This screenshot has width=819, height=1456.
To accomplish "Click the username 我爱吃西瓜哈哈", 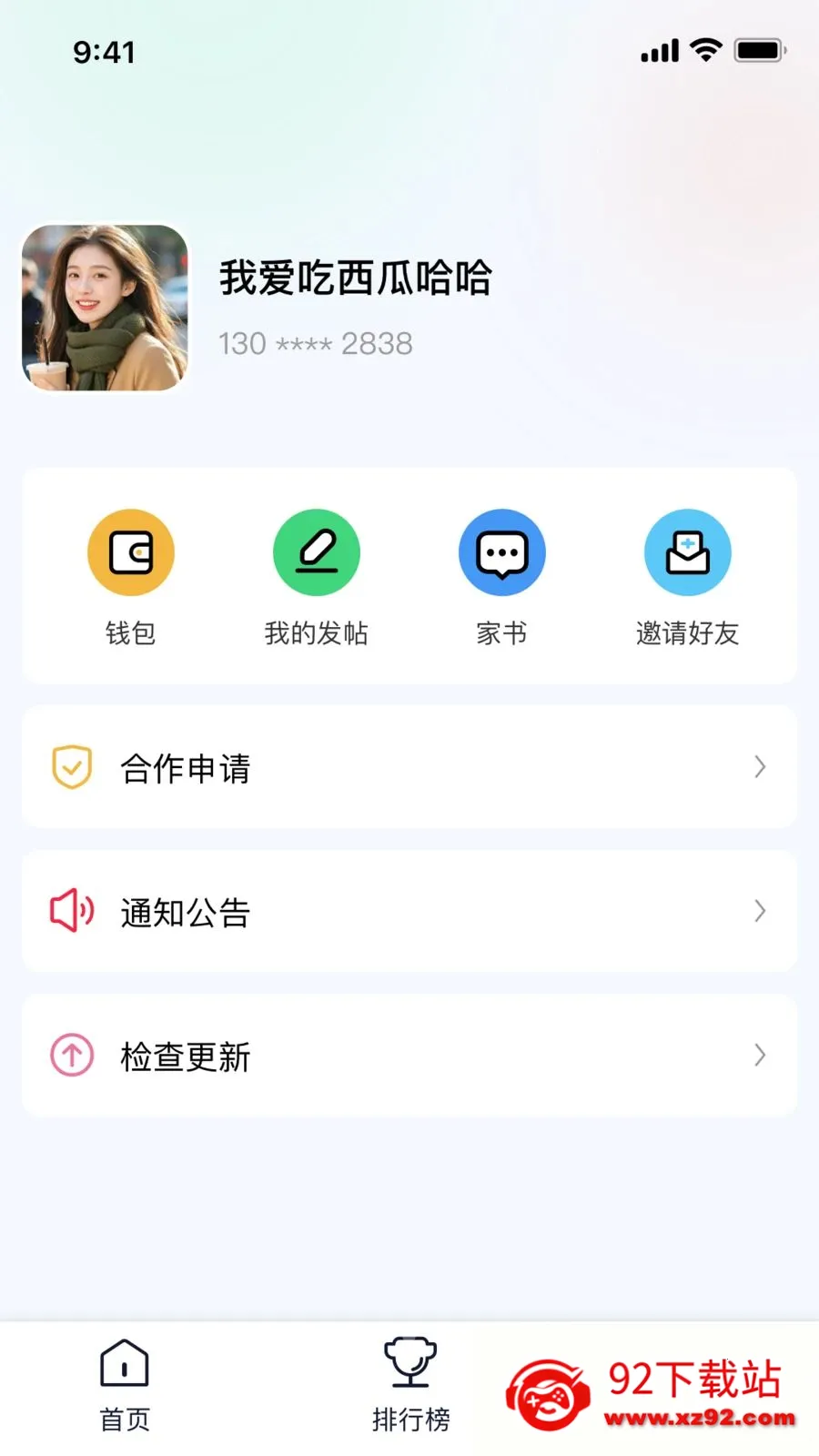I will [355, 280].
